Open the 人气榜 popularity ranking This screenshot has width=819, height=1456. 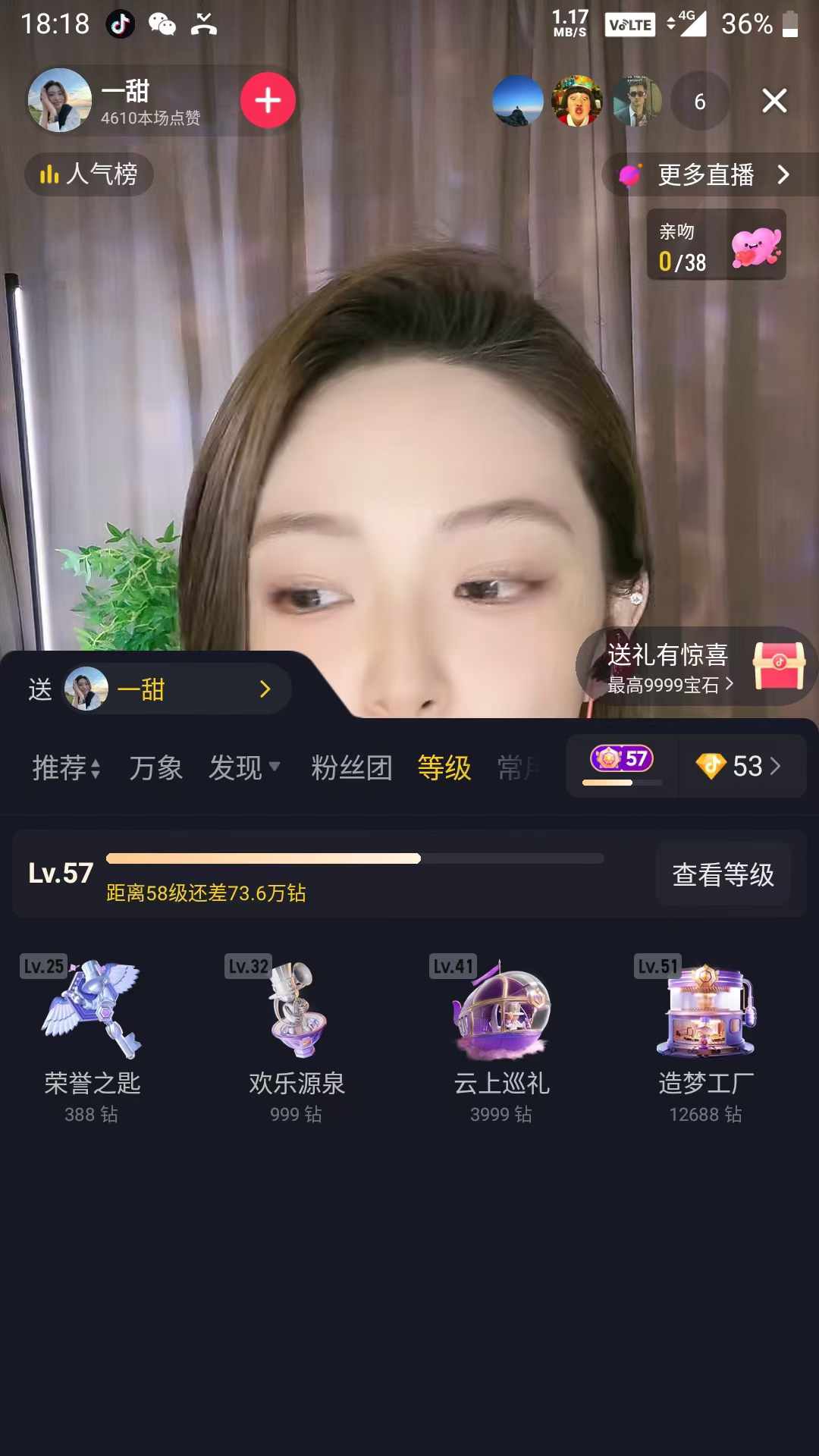click(89, 174)
